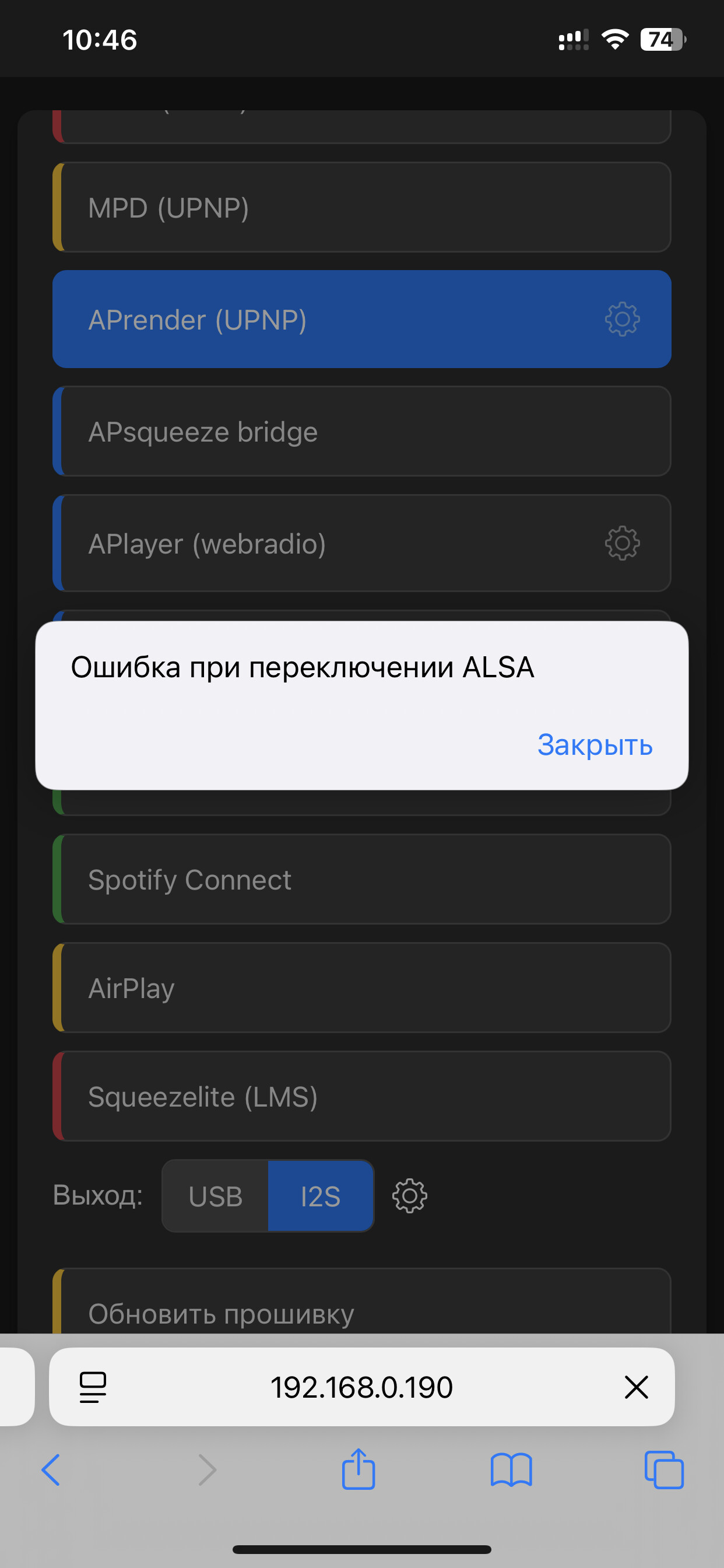This screenshot has width=724, height=1568.
Task: Open Safari bookmarks
Action: click(x=511, y=1470)
